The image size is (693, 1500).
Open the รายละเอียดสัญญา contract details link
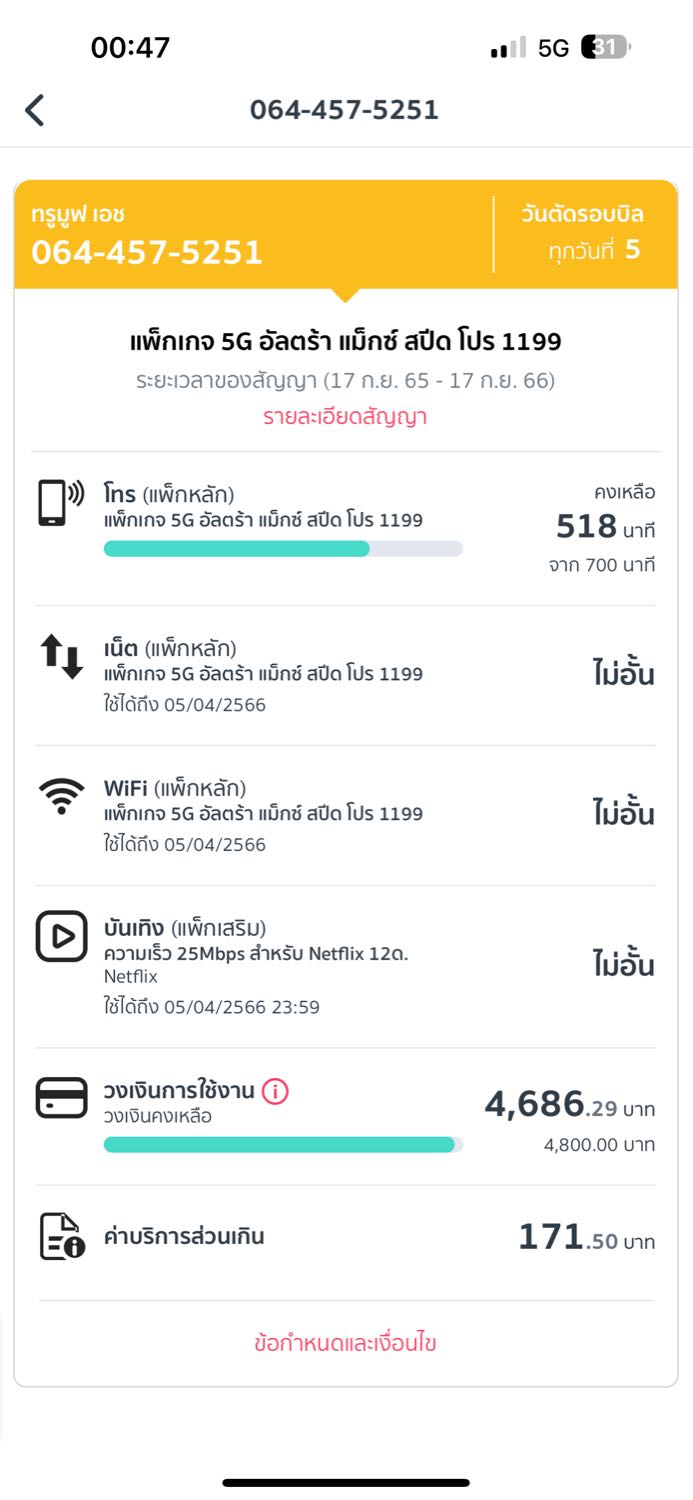pos(345,417)
